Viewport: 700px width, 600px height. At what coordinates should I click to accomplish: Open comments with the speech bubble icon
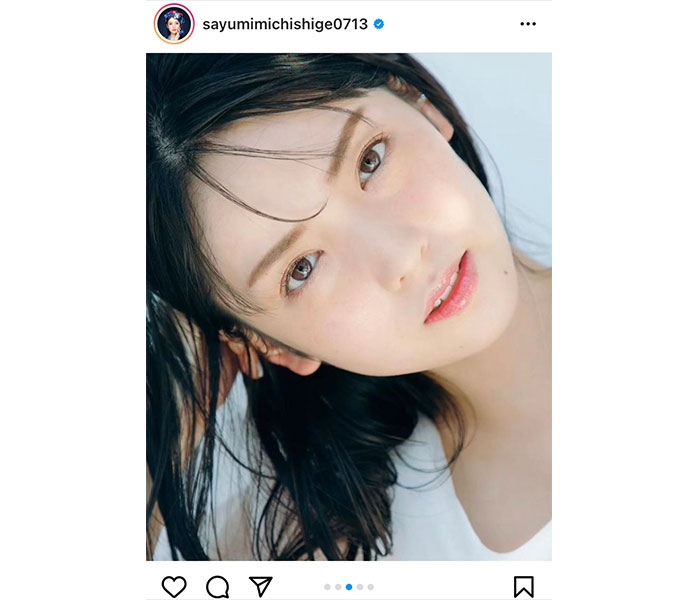click(217, 586)
